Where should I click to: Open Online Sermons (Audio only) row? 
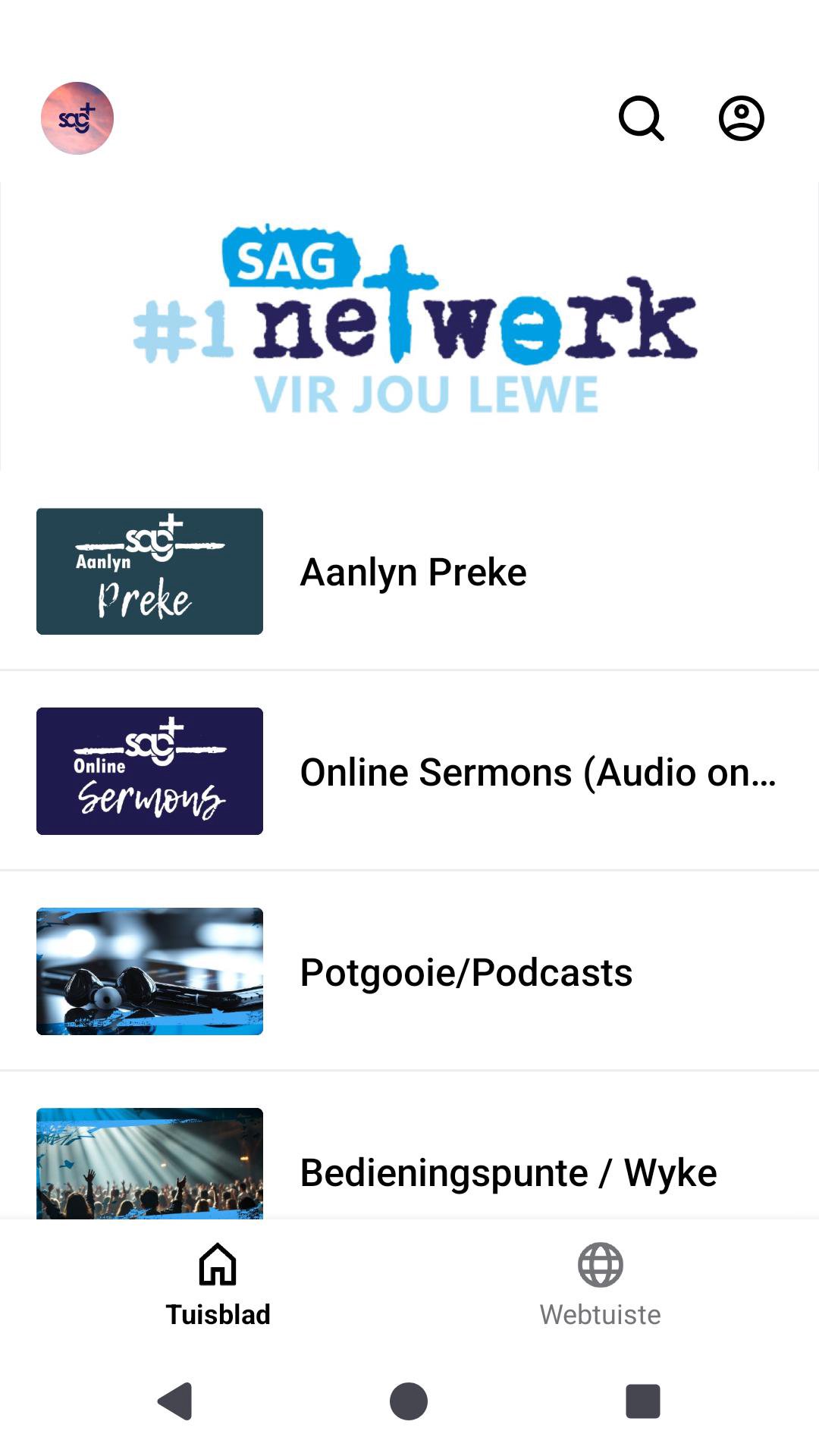click(x=409, y=771)
